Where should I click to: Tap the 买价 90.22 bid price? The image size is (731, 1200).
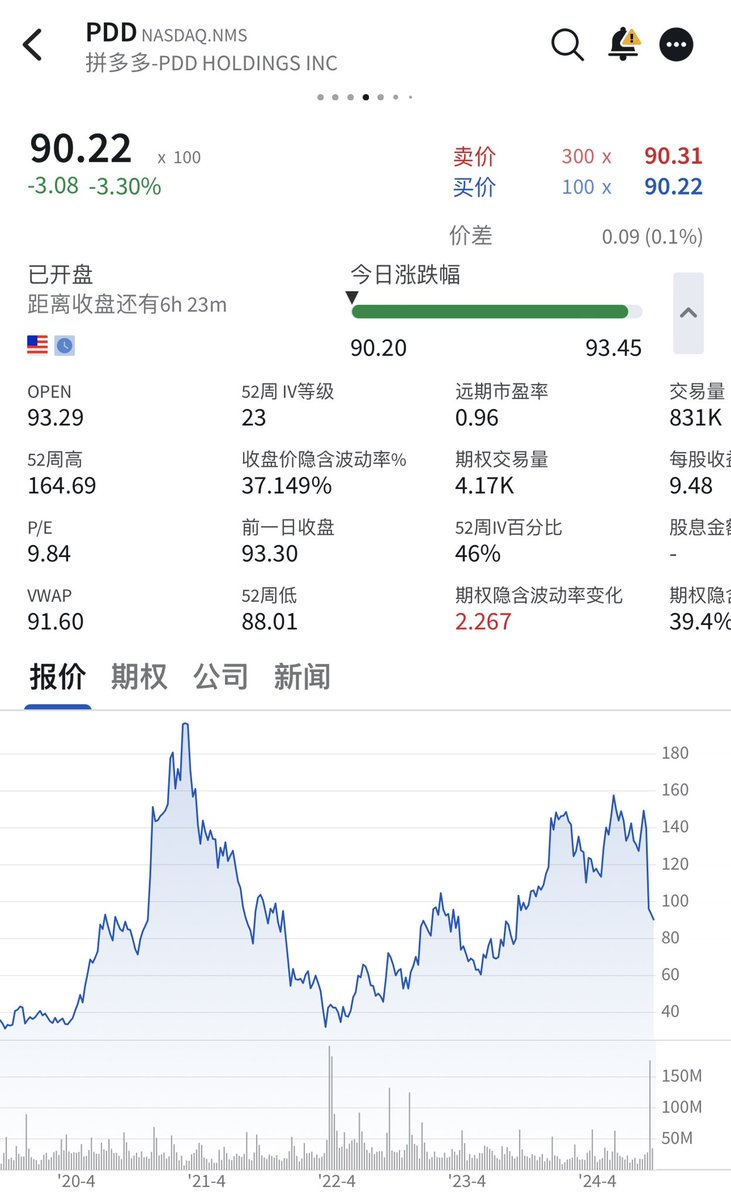coord(673,187)
